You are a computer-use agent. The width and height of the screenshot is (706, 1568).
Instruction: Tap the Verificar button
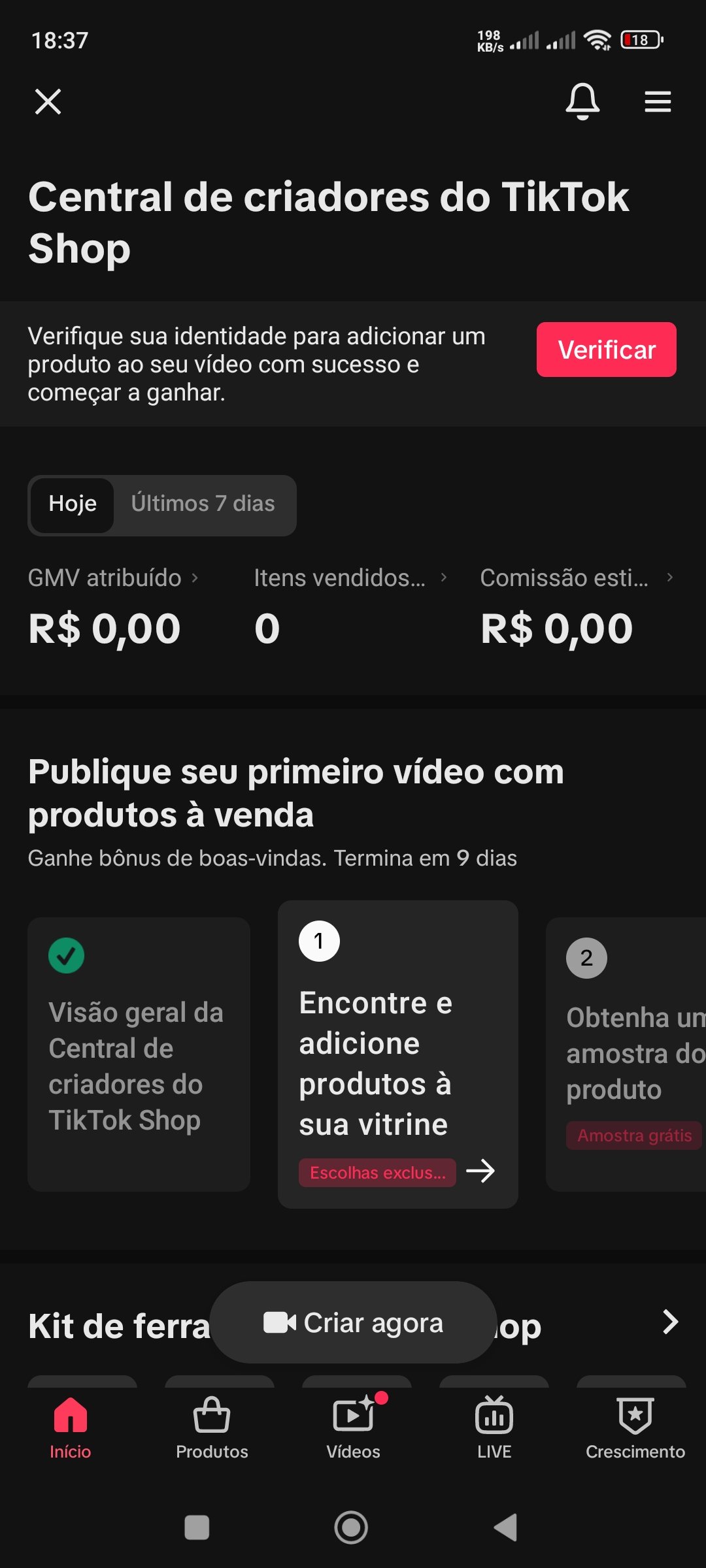[x=606, y=350]
